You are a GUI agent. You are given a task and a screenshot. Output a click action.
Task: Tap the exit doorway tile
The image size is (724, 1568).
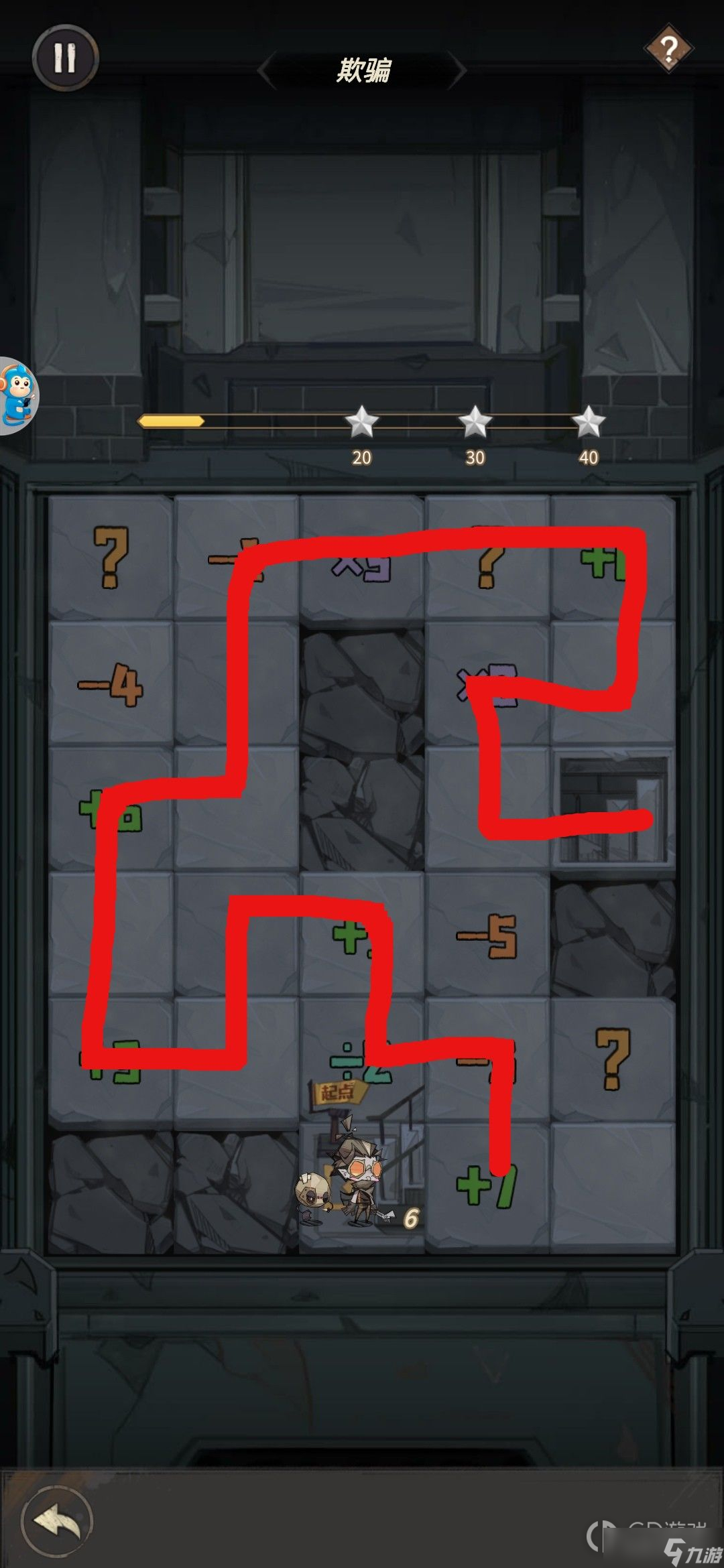pyautogui.click(x=613, y=809)
